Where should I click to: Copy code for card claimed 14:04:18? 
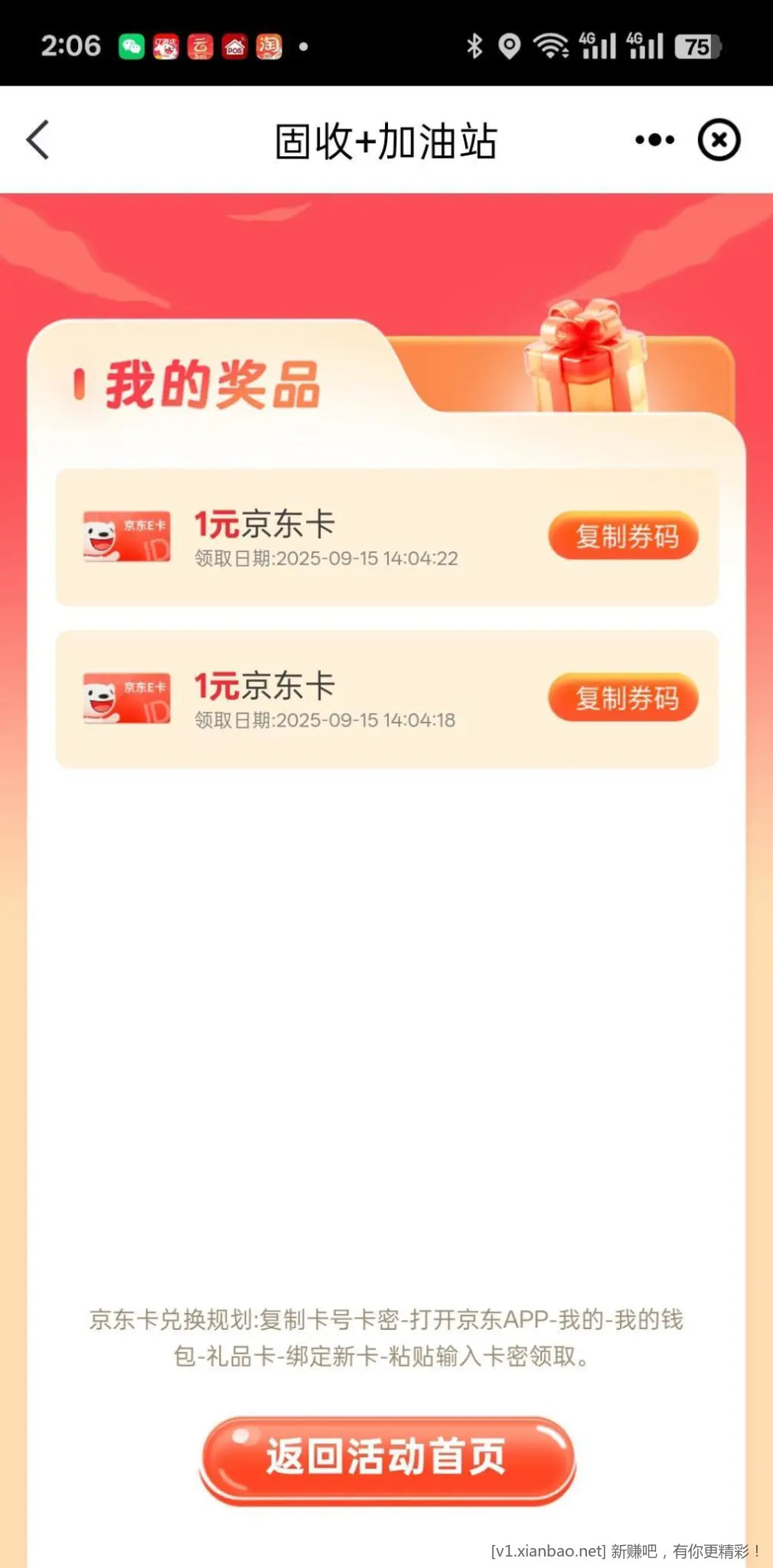pos(623,697)
